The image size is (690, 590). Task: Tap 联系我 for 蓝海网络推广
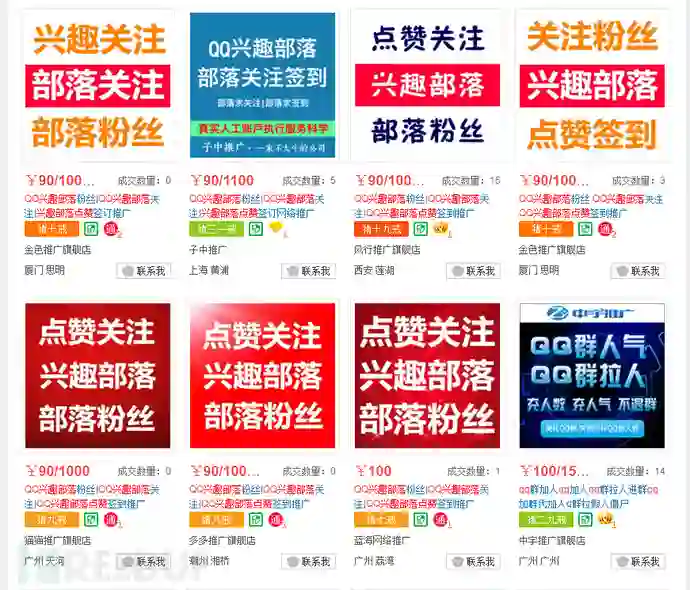point(473,561)
